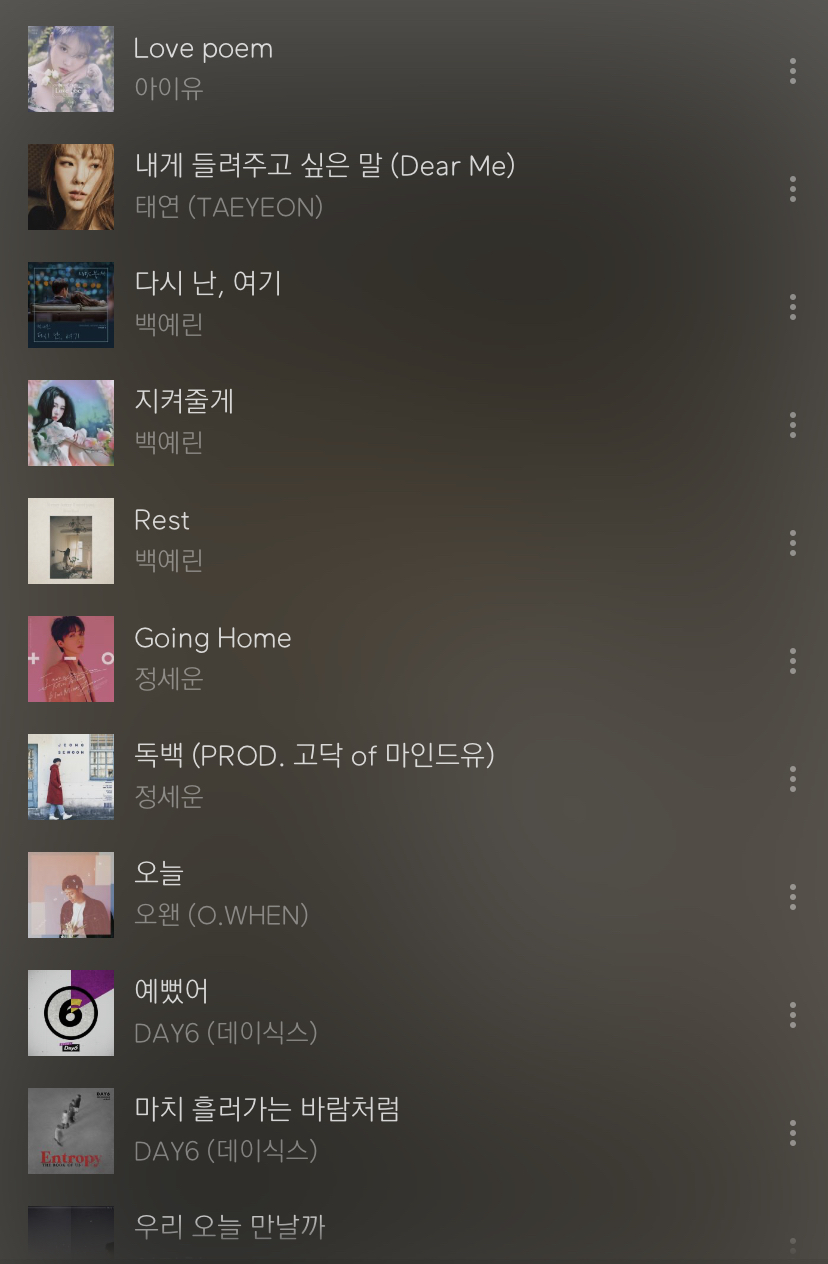This screenshot has height=1264, width=828.
Task: Open the three-dot menu for 오늘
Action: point(793,896)
